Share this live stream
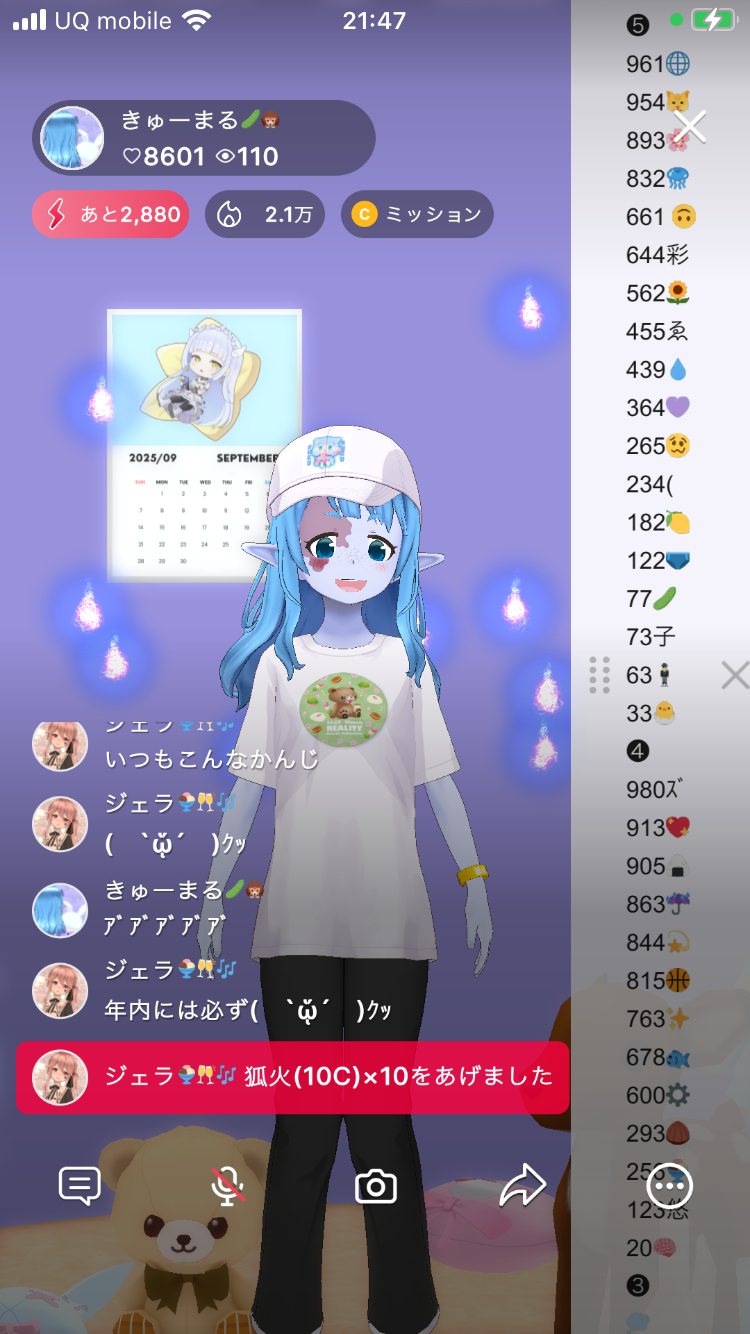Screen dimensions: 750x1334 point(522,1187)
